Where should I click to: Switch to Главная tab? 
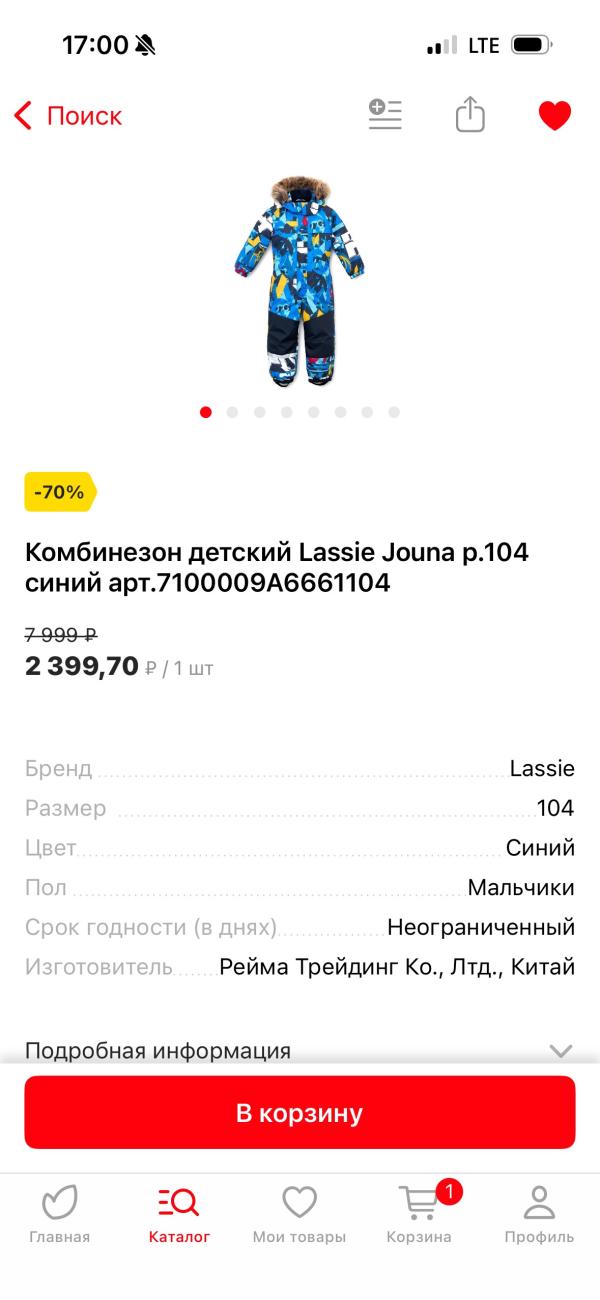59,1214
